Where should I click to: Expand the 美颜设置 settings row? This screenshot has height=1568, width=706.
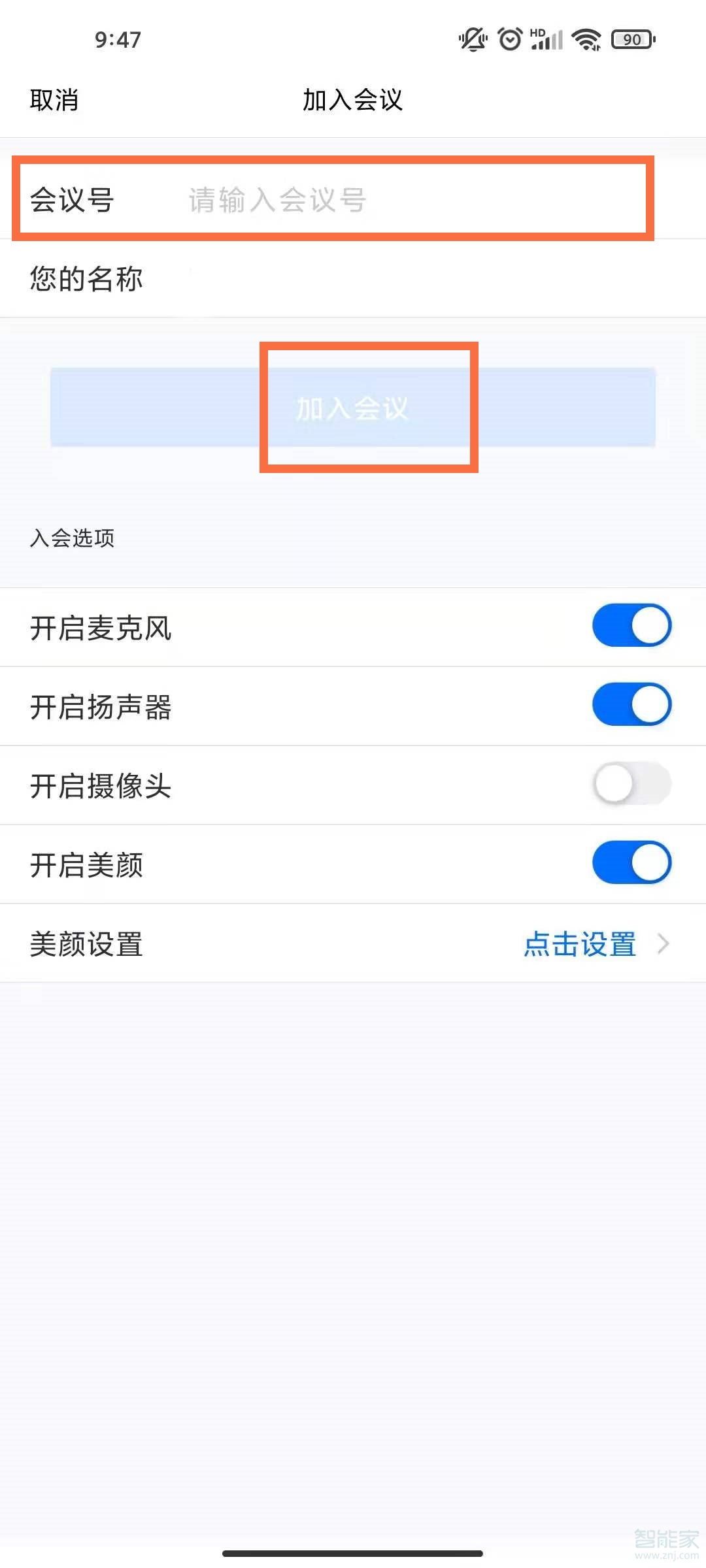point(353,944)
